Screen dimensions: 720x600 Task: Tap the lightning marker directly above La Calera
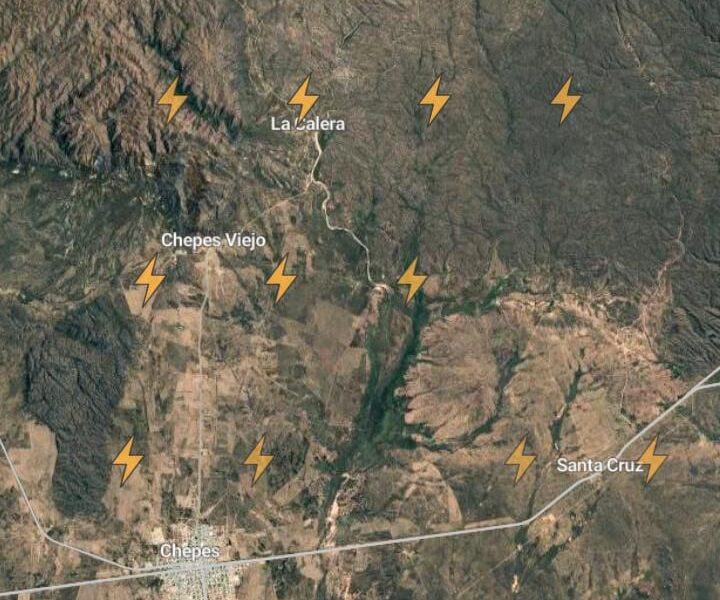(303, 98)
